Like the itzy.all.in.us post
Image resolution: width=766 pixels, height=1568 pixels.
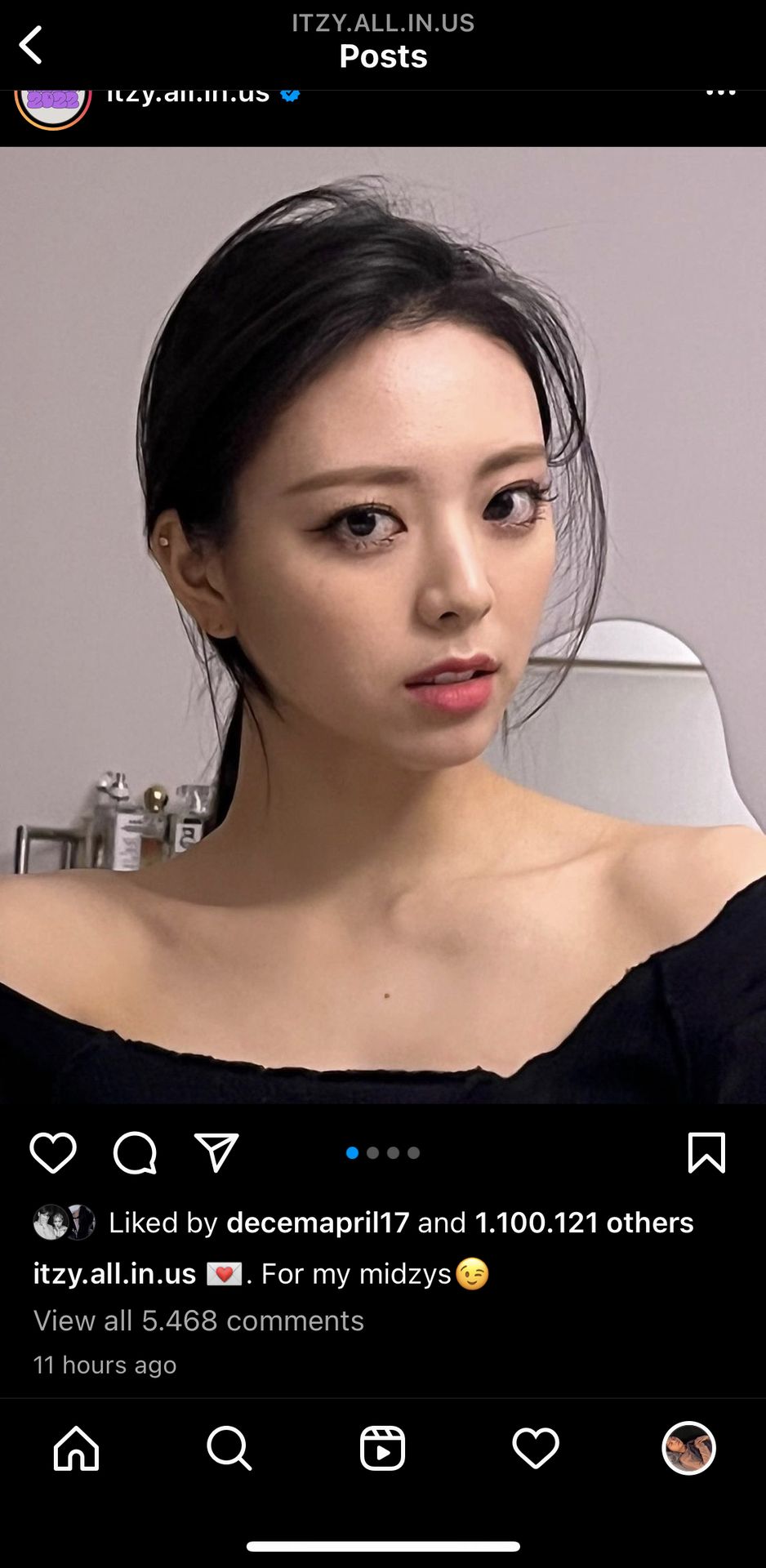53,1152
